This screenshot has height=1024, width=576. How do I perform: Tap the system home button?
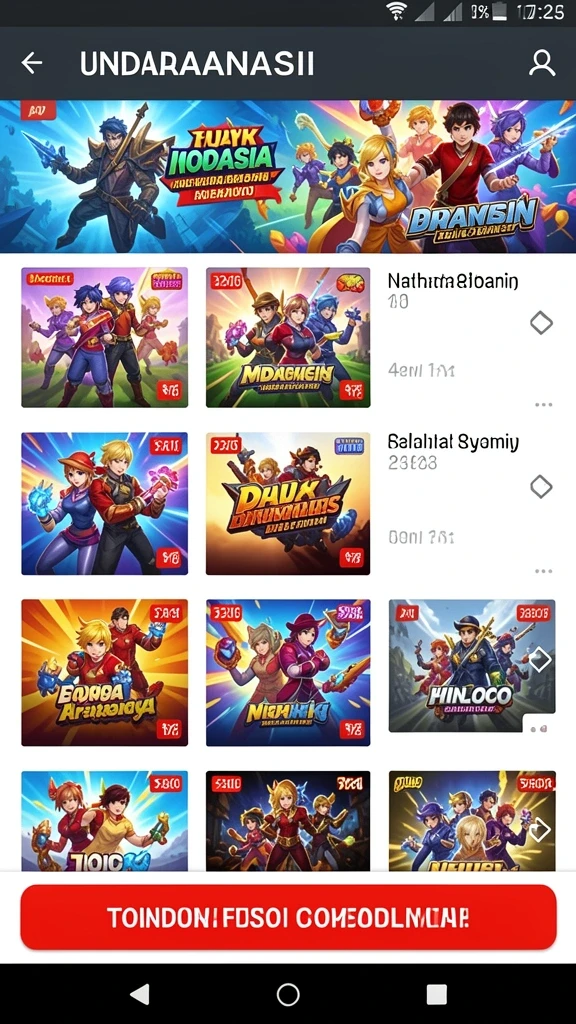(x=288, y=995)
